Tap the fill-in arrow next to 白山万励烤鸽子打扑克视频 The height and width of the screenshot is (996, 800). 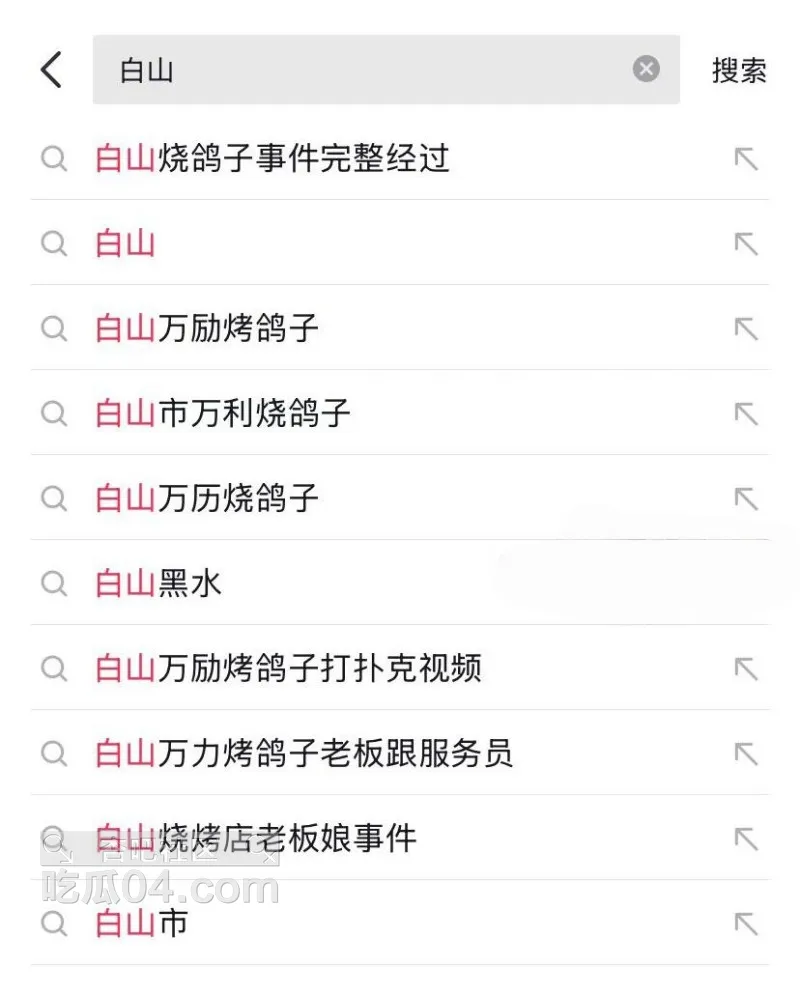746,668
